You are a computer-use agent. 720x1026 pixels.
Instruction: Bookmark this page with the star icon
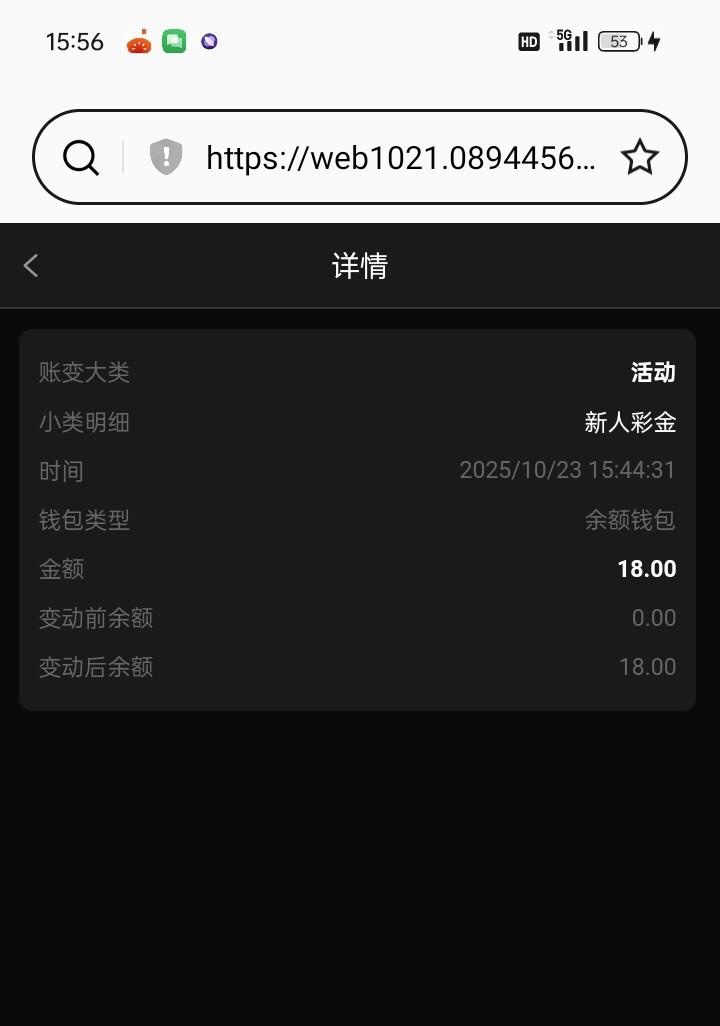pos(639,157)
